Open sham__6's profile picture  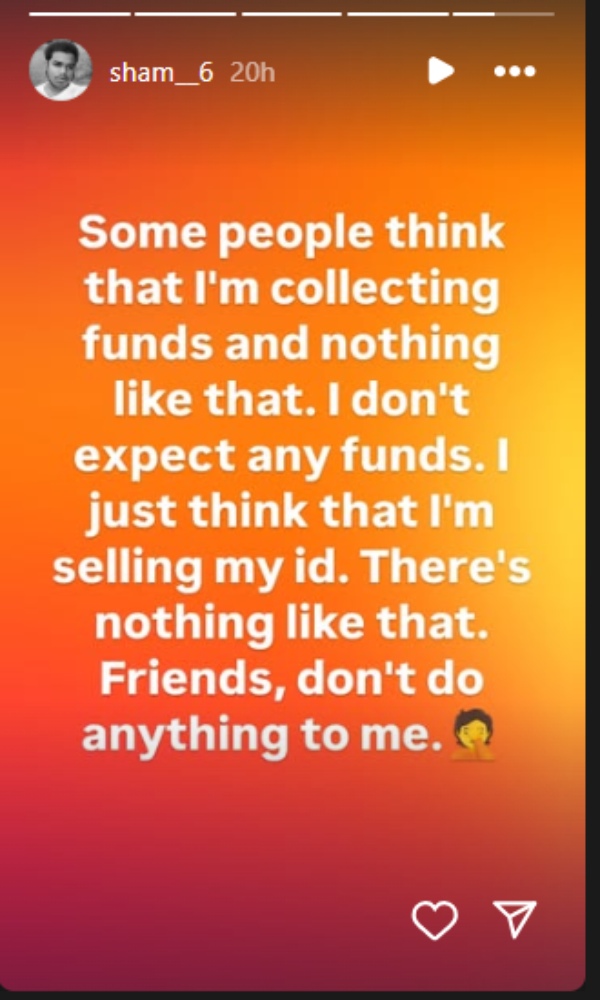coord(60,71)
